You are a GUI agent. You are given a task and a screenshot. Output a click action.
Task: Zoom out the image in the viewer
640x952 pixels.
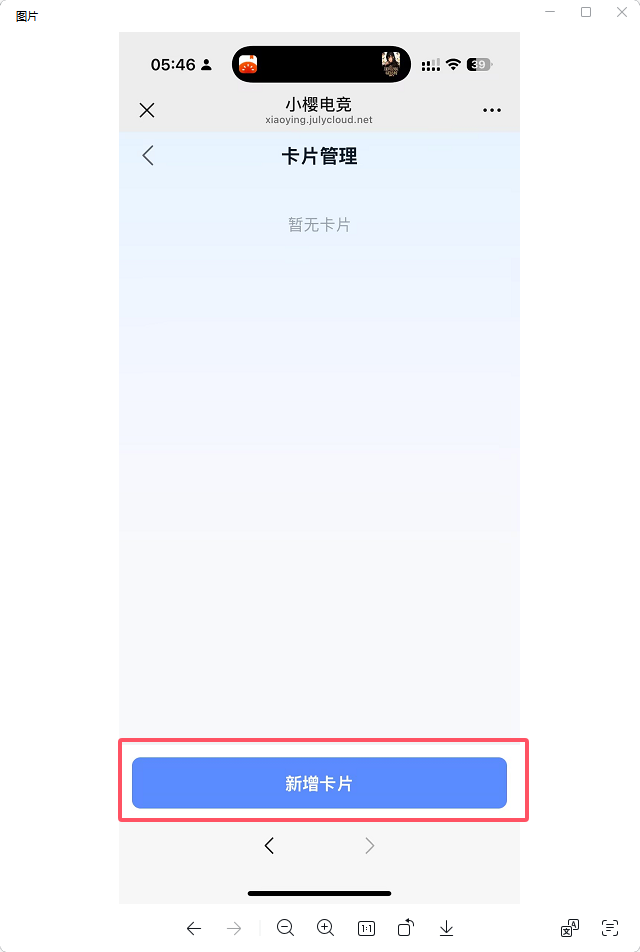click(x=285, y=928)
